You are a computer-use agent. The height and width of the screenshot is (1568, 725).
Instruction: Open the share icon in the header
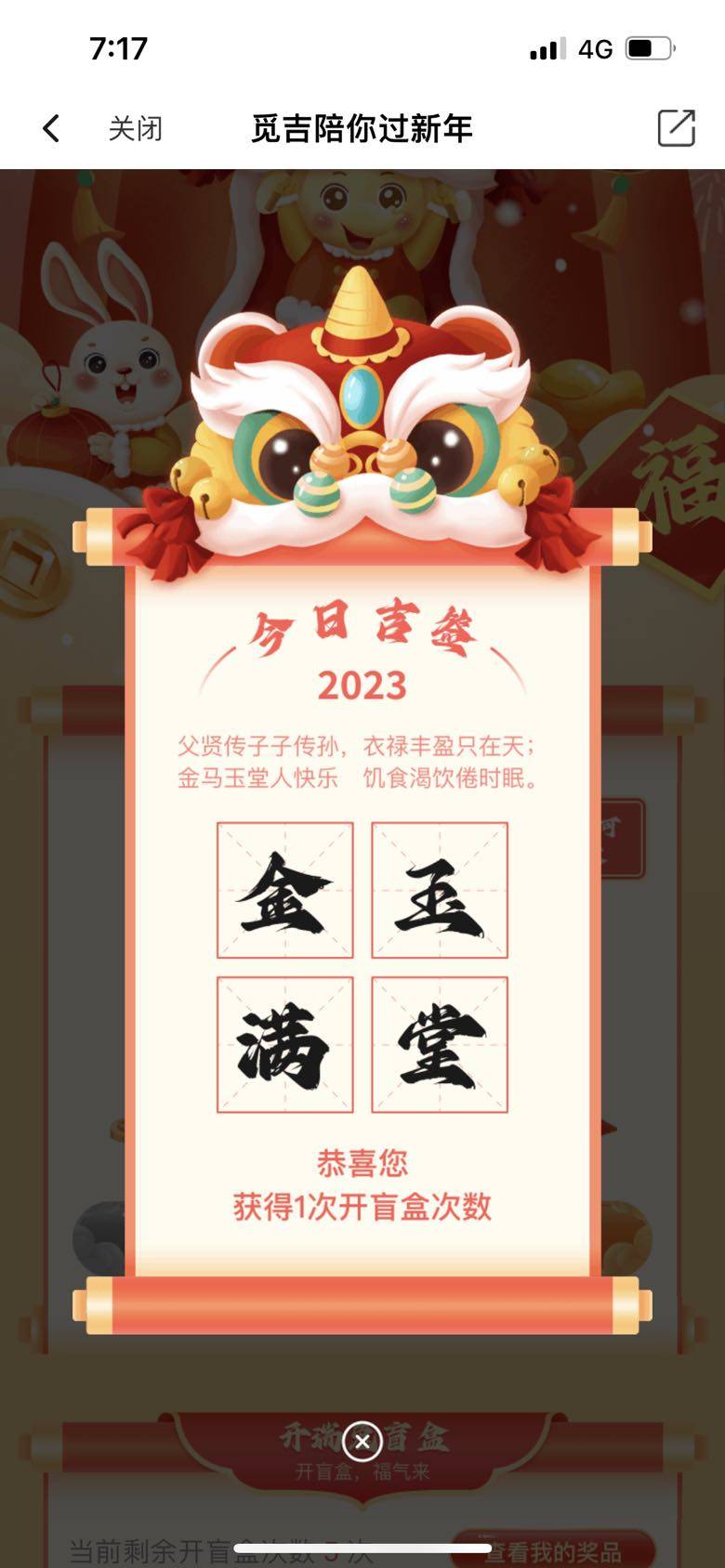tap(676, 128)
